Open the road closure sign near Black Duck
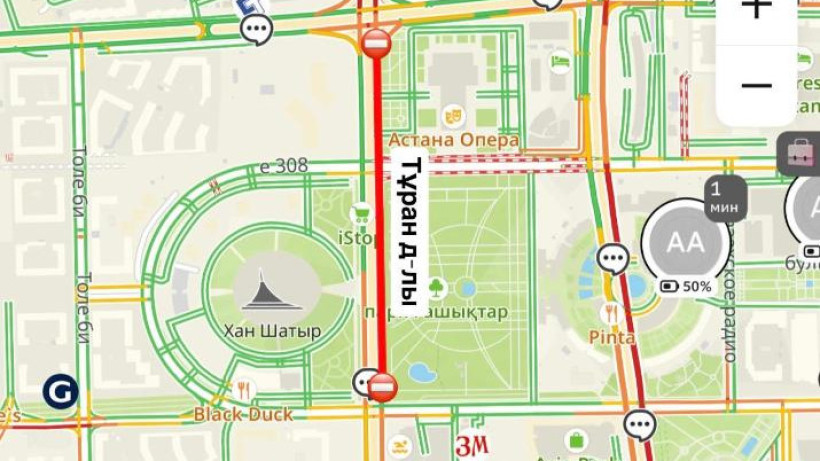This screenshot has width=820, height=461. click(x=383, y=386)
